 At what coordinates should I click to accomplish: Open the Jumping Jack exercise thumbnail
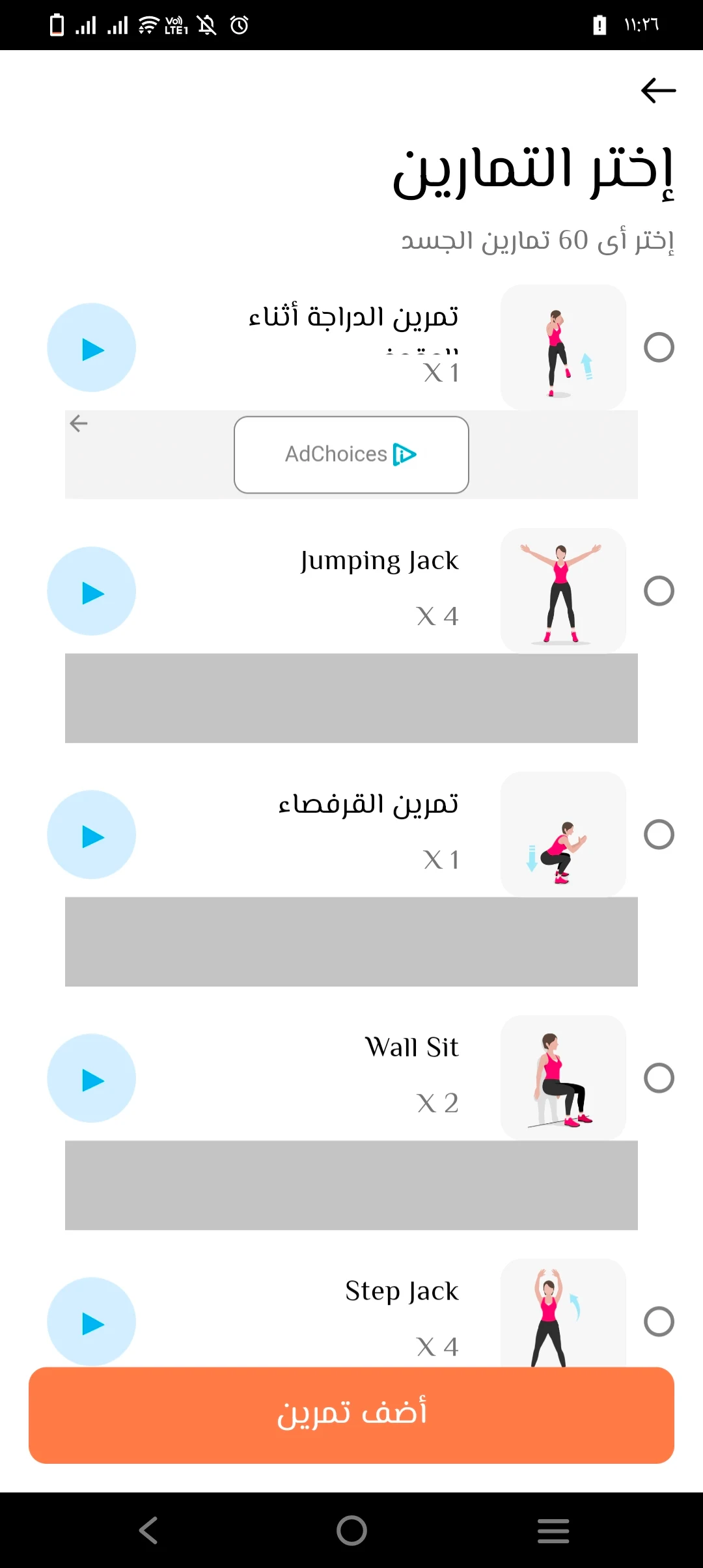coord(563,591)
